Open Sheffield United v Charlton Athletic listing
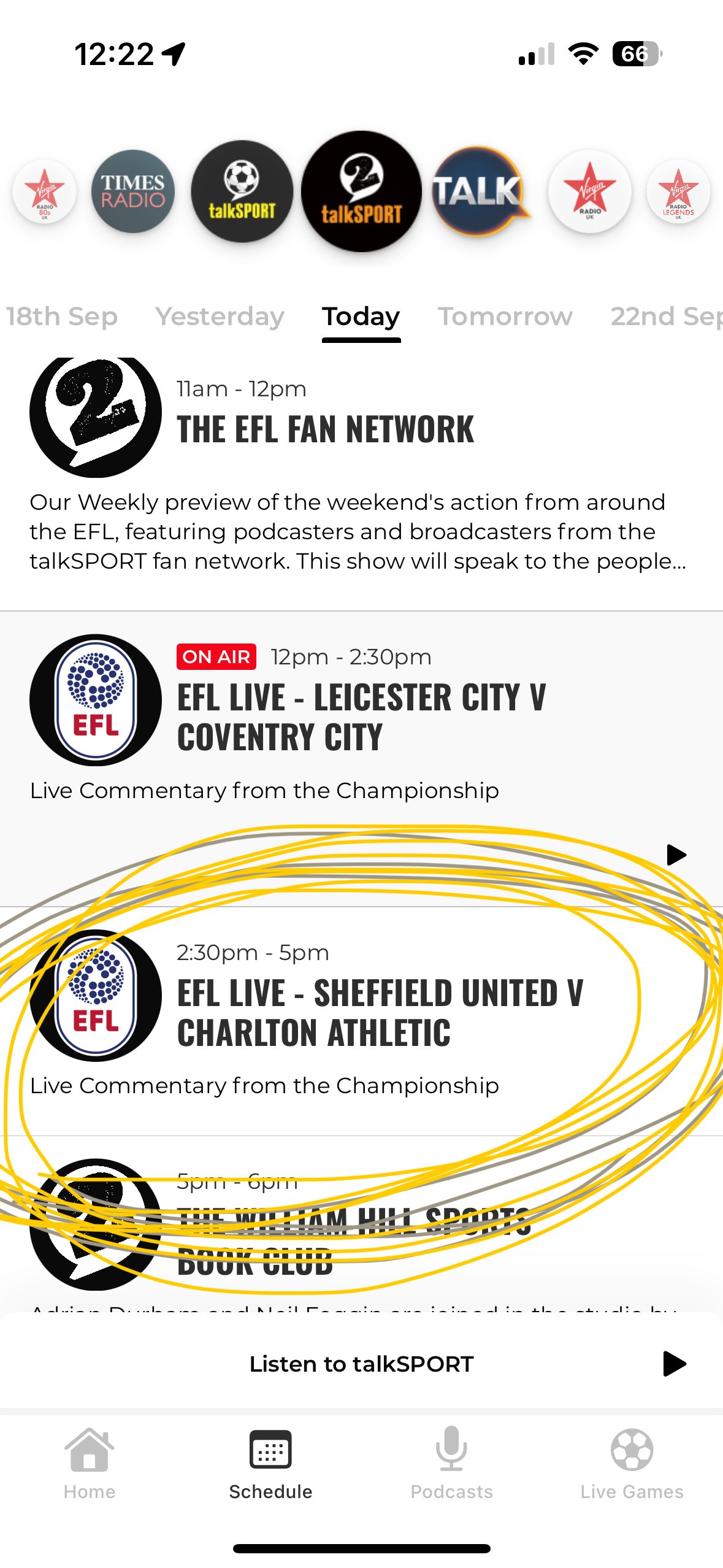This screenshot has width=723, height=1568. tap(379, 1012)
